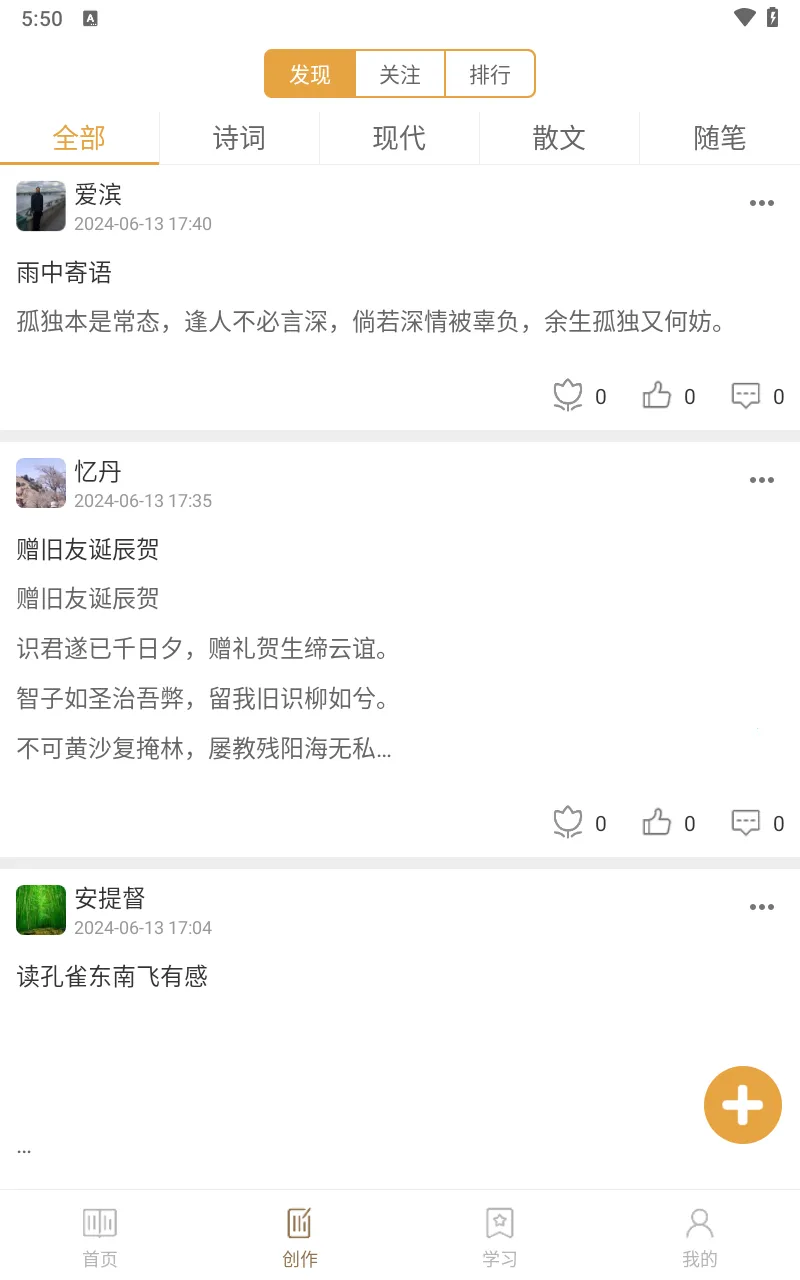Open overflow menu on 忆丹's post

click(762, 480)
